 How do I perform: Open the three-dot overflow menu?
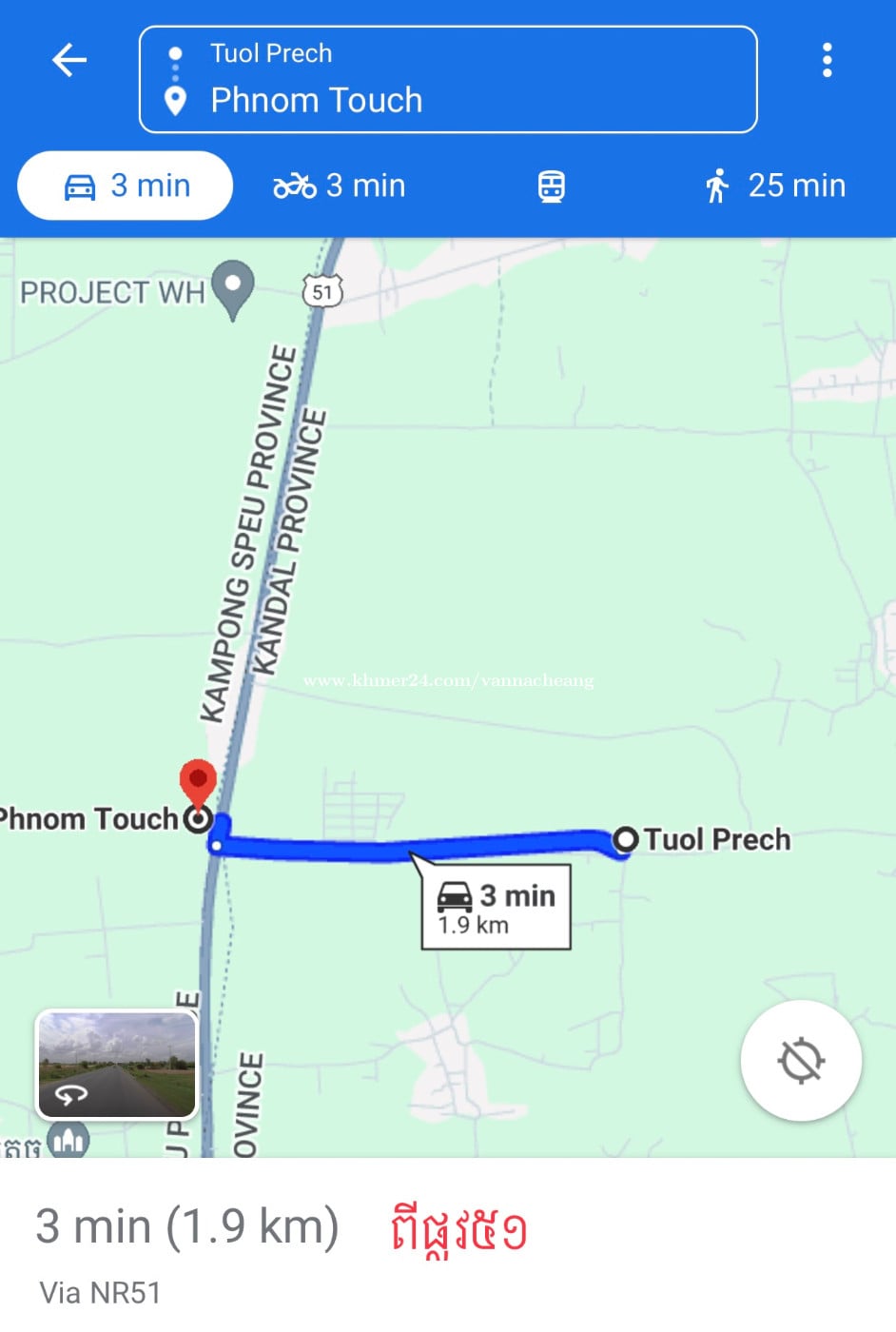tap(827, 61)
